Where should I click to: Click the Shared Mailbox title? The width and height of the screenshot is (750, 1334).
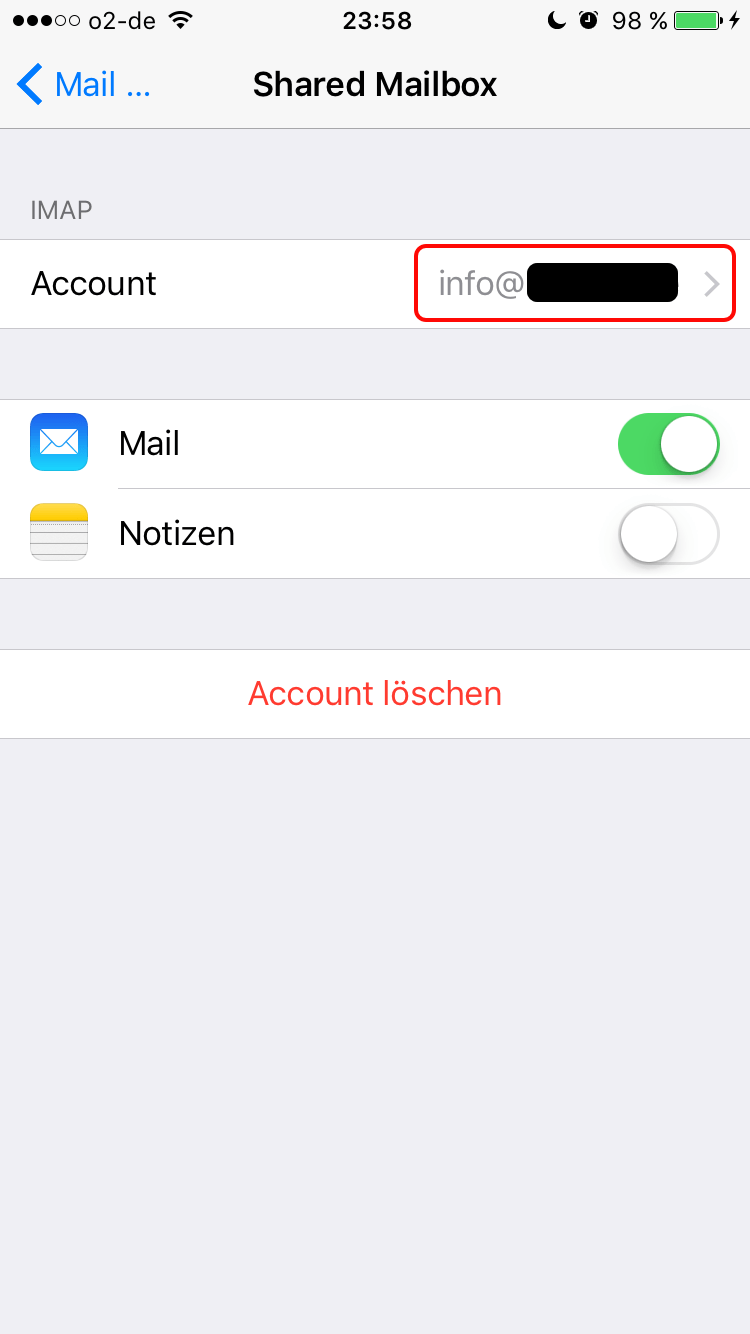point(375,84)
